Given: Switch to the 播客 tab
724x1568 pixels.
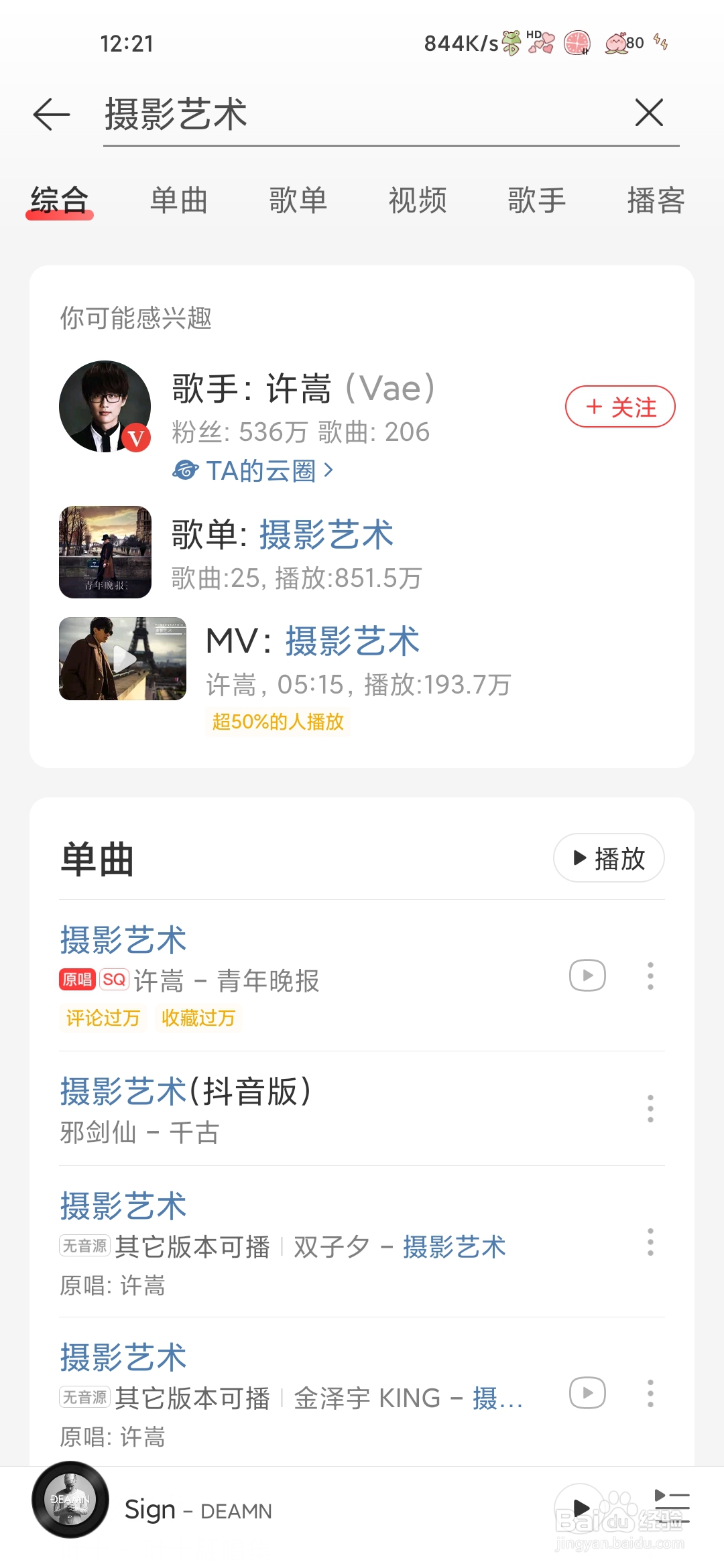Looking at the screenshot, I should pyautogui.click(x=656, y=200).
